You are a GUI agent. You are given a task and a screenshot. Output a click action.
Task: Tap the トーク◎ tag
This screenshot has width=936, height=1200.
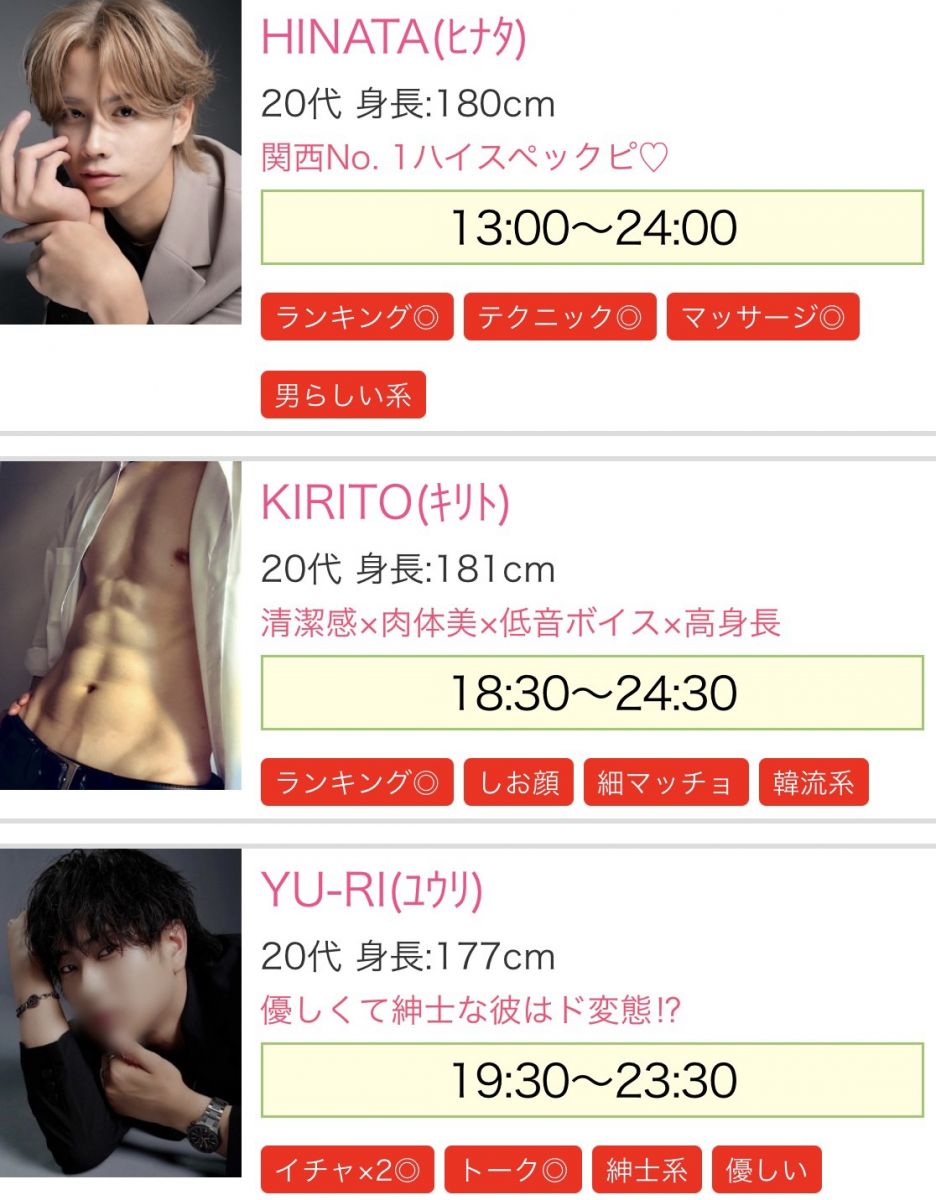click(x=513, y=1170)
